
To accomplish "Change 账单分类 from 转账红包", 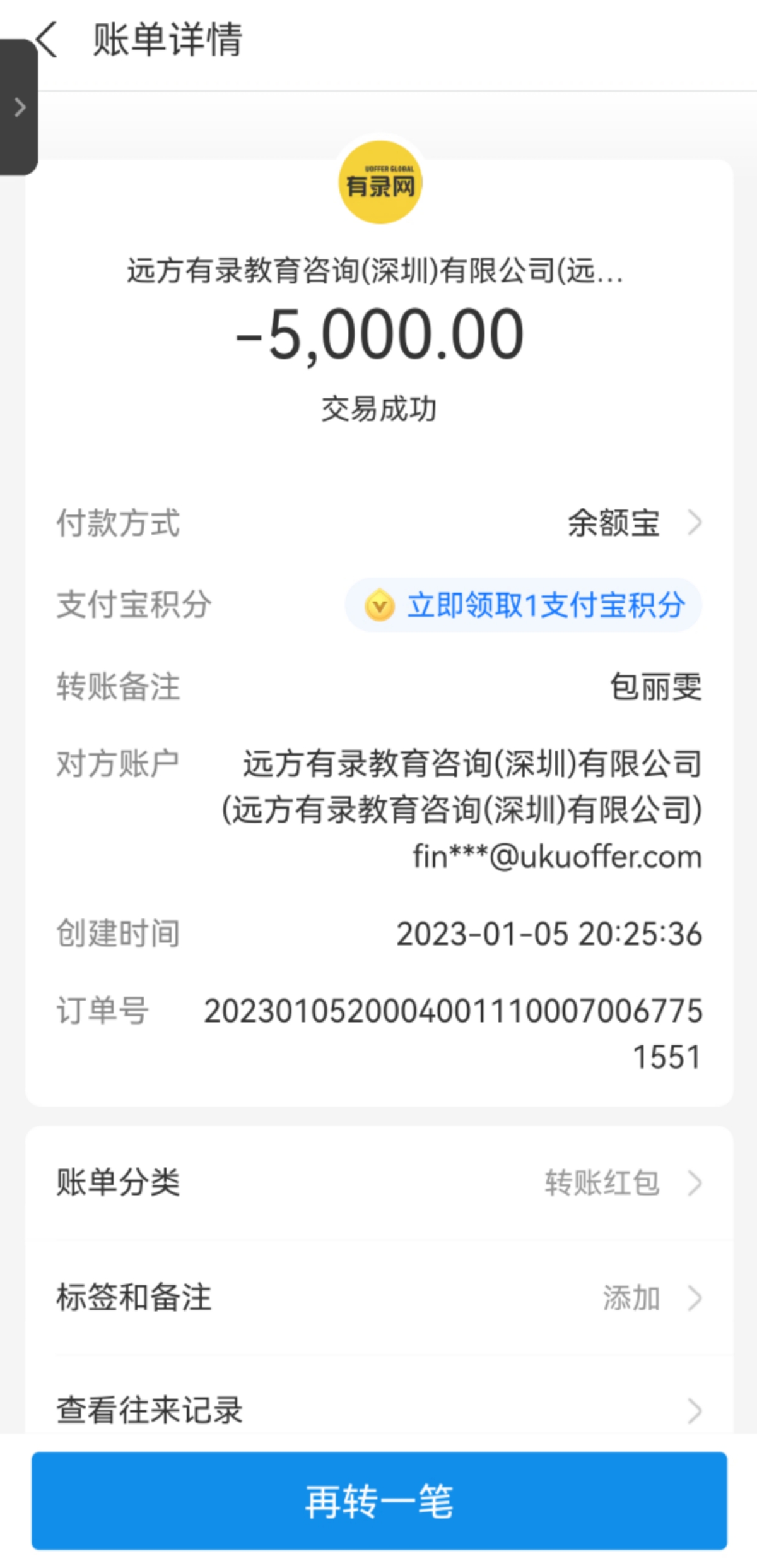I will point(621,1183).
